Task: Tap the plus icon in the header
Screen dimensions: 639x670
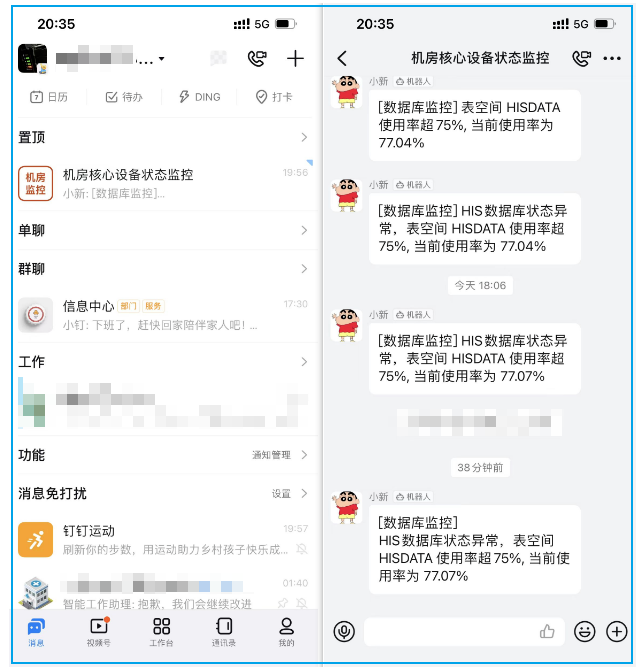Action: tap(295, 59)
